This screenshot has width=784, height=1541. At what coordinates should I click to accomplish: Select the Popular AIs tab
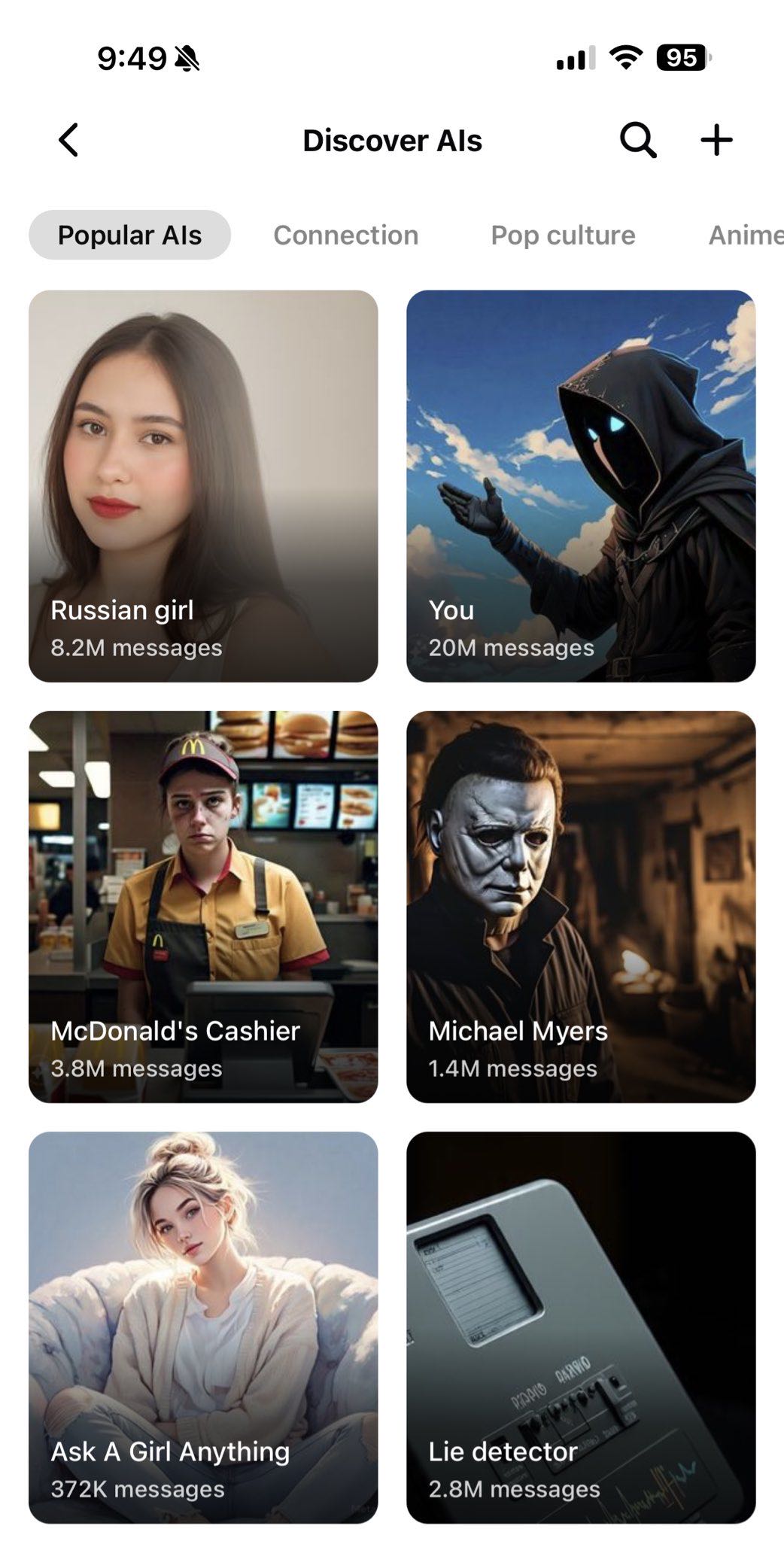pyautogui.click(x=129, y=236)
